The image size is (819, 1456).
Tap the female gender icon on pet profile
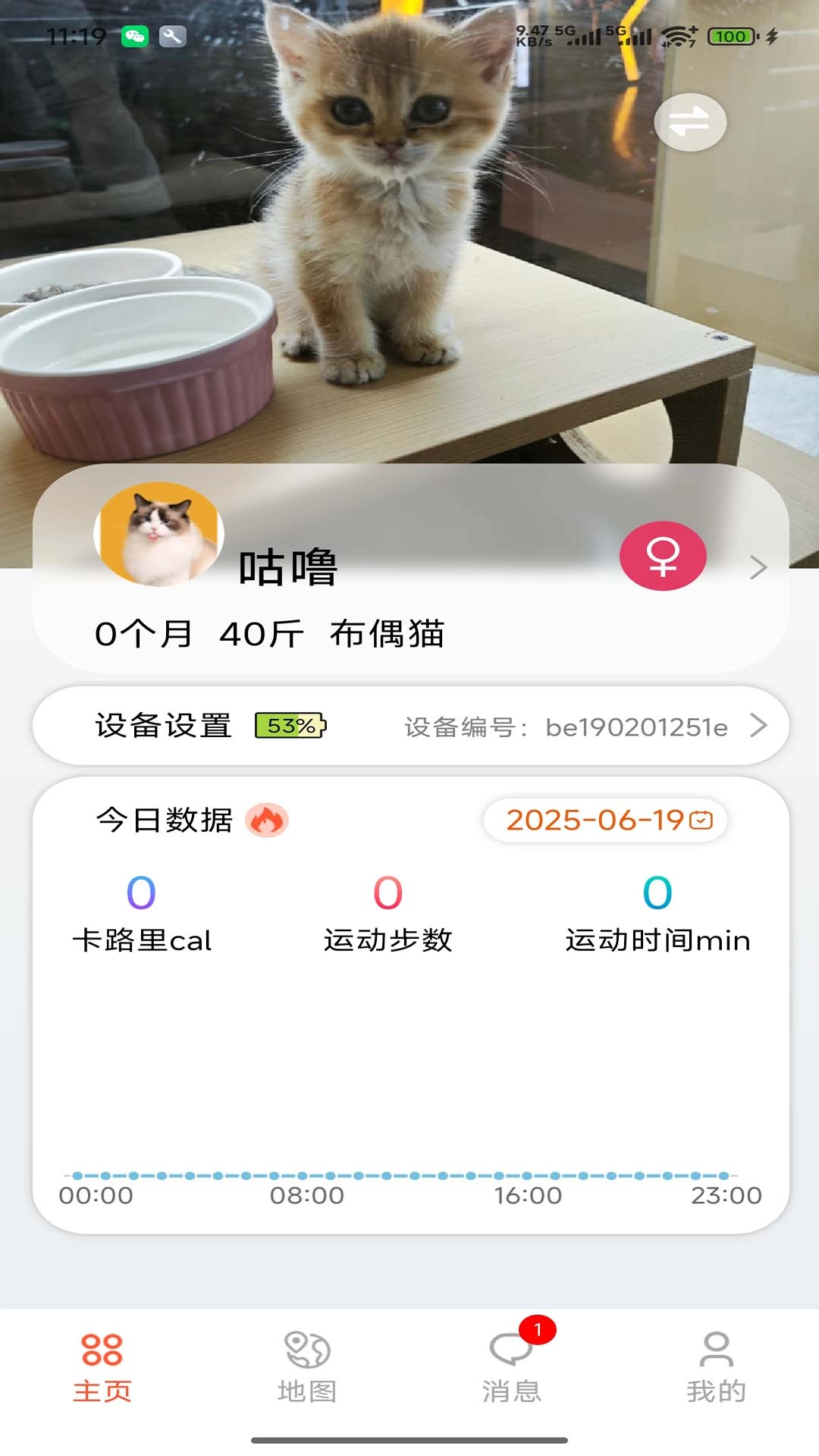coord(664,557)
